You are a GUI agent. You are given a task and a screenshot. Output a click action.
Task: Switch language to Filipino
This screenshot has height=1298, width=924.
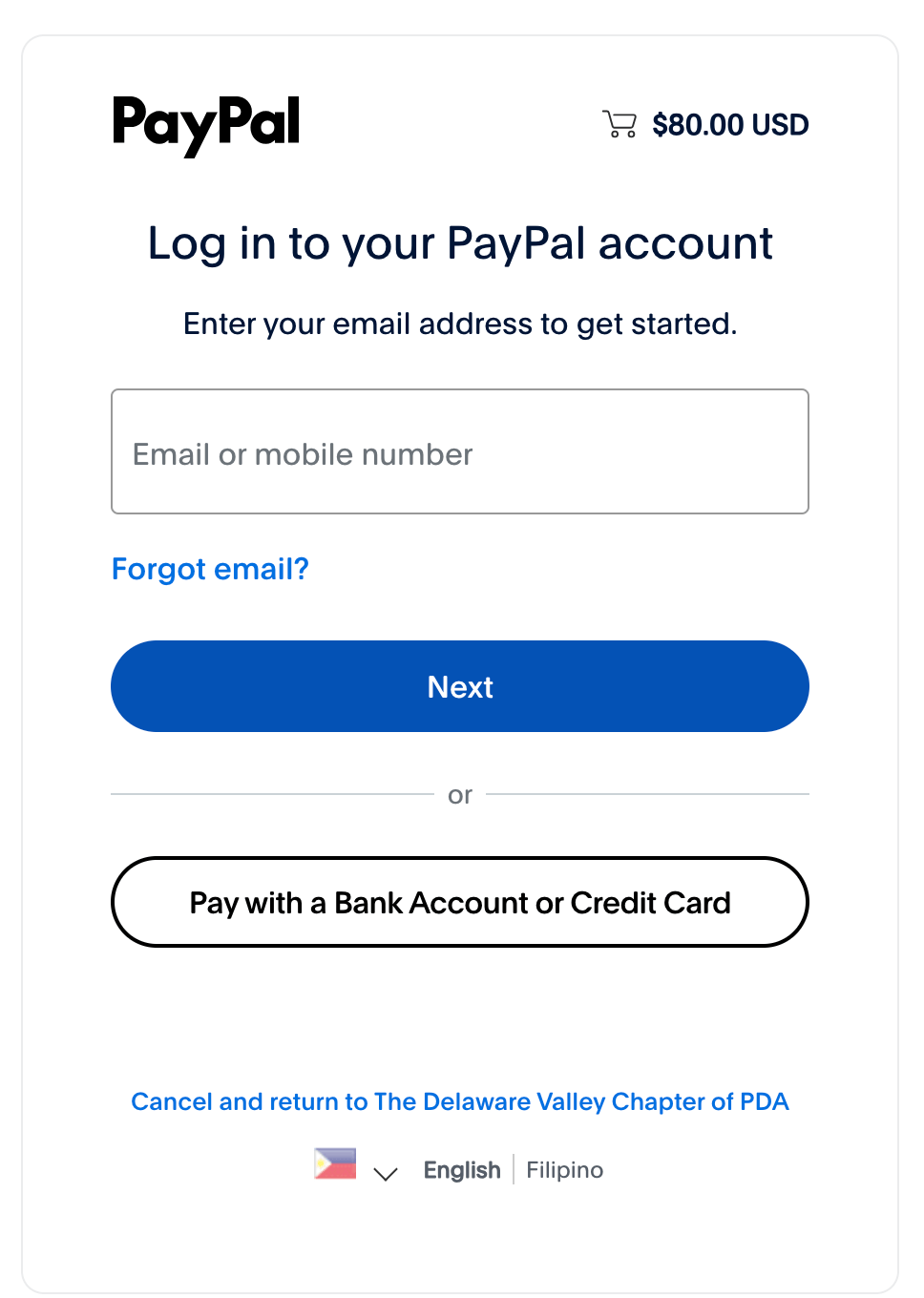point(564,1170)
